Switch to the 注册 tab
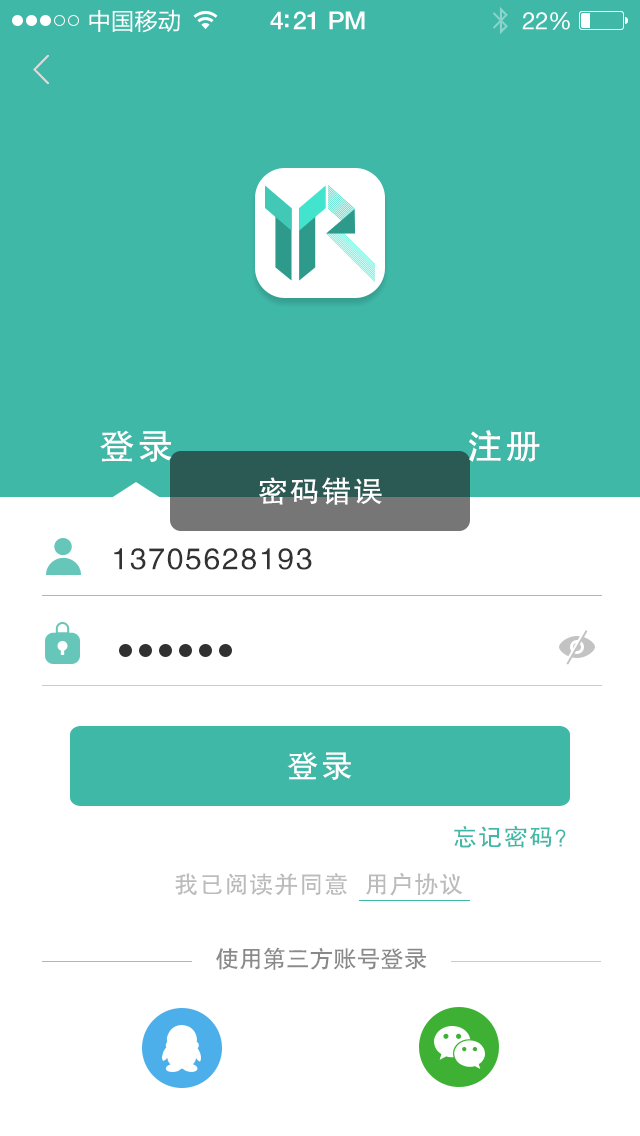 click(x=504, y=446)
